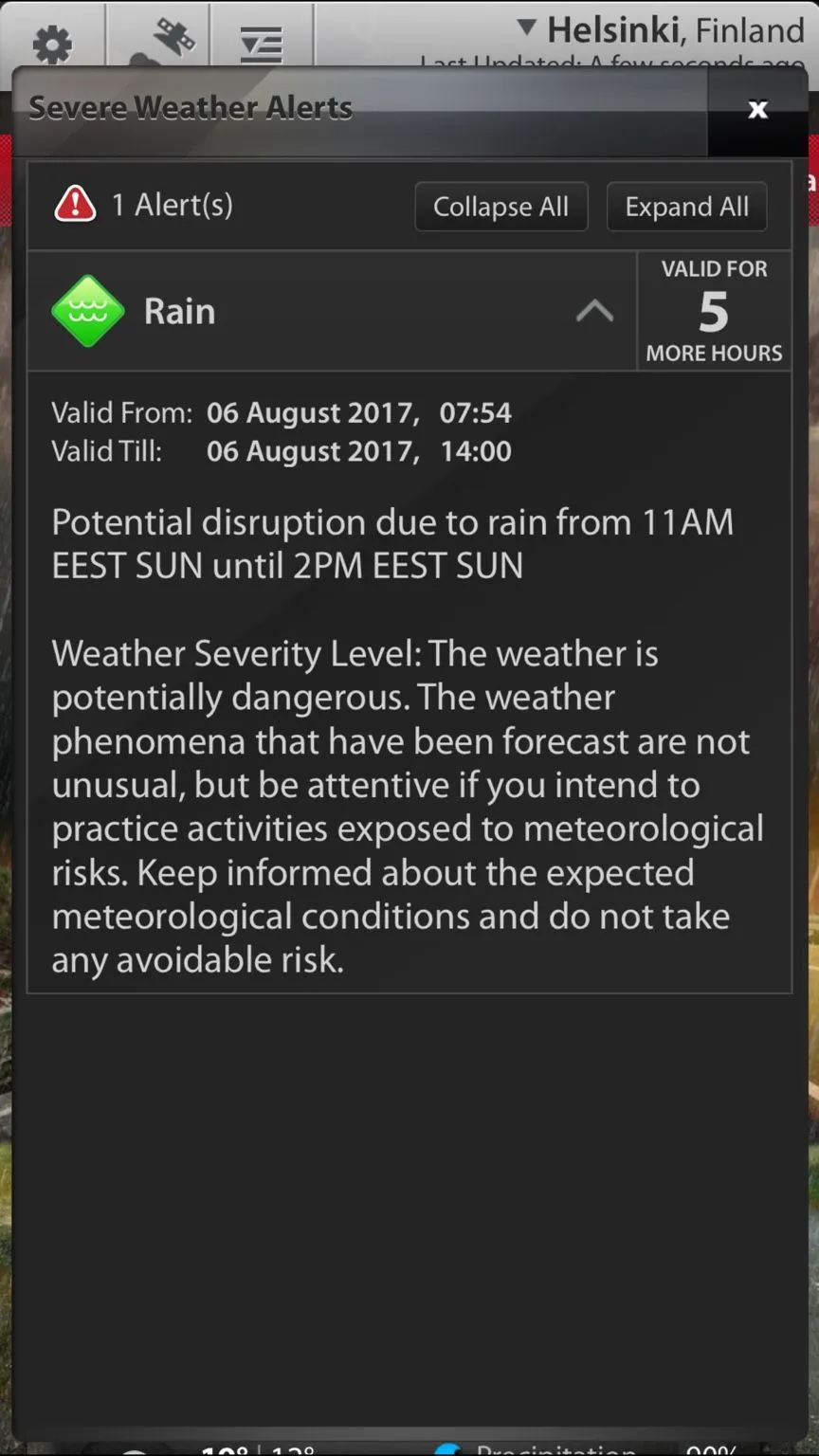Tap the Expand All button
The height and width of the screenshot is (1456, 819).
tap(686, 207)
